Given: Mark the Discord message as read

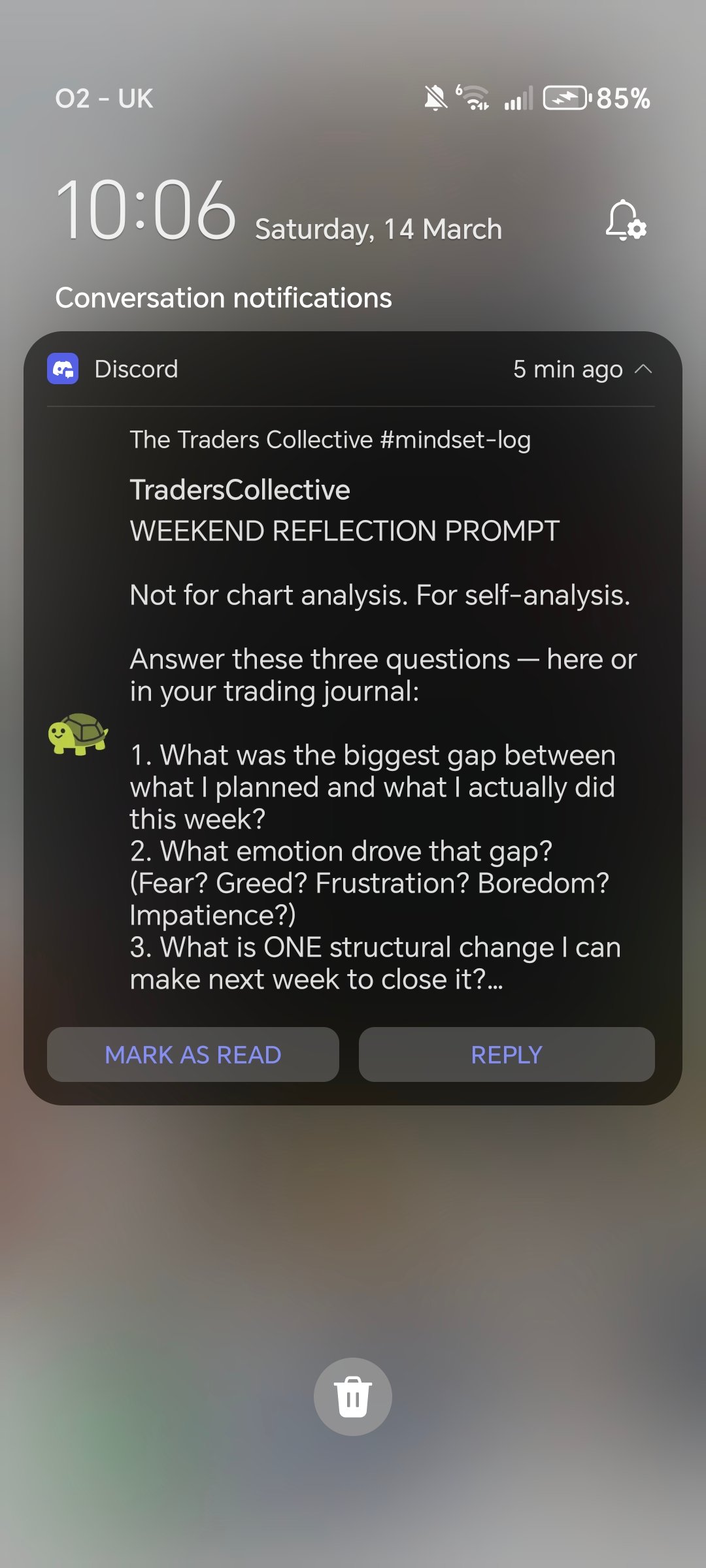Looking at the screenshot, I should coord(193,1054).
